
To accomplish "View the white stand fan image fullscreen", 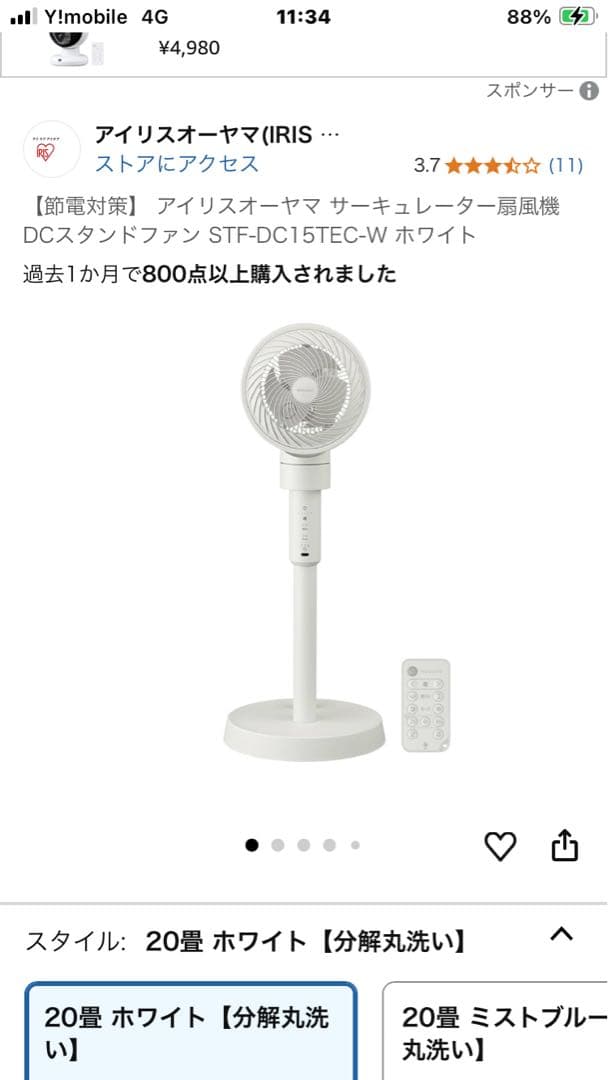I will coord(305,540).
